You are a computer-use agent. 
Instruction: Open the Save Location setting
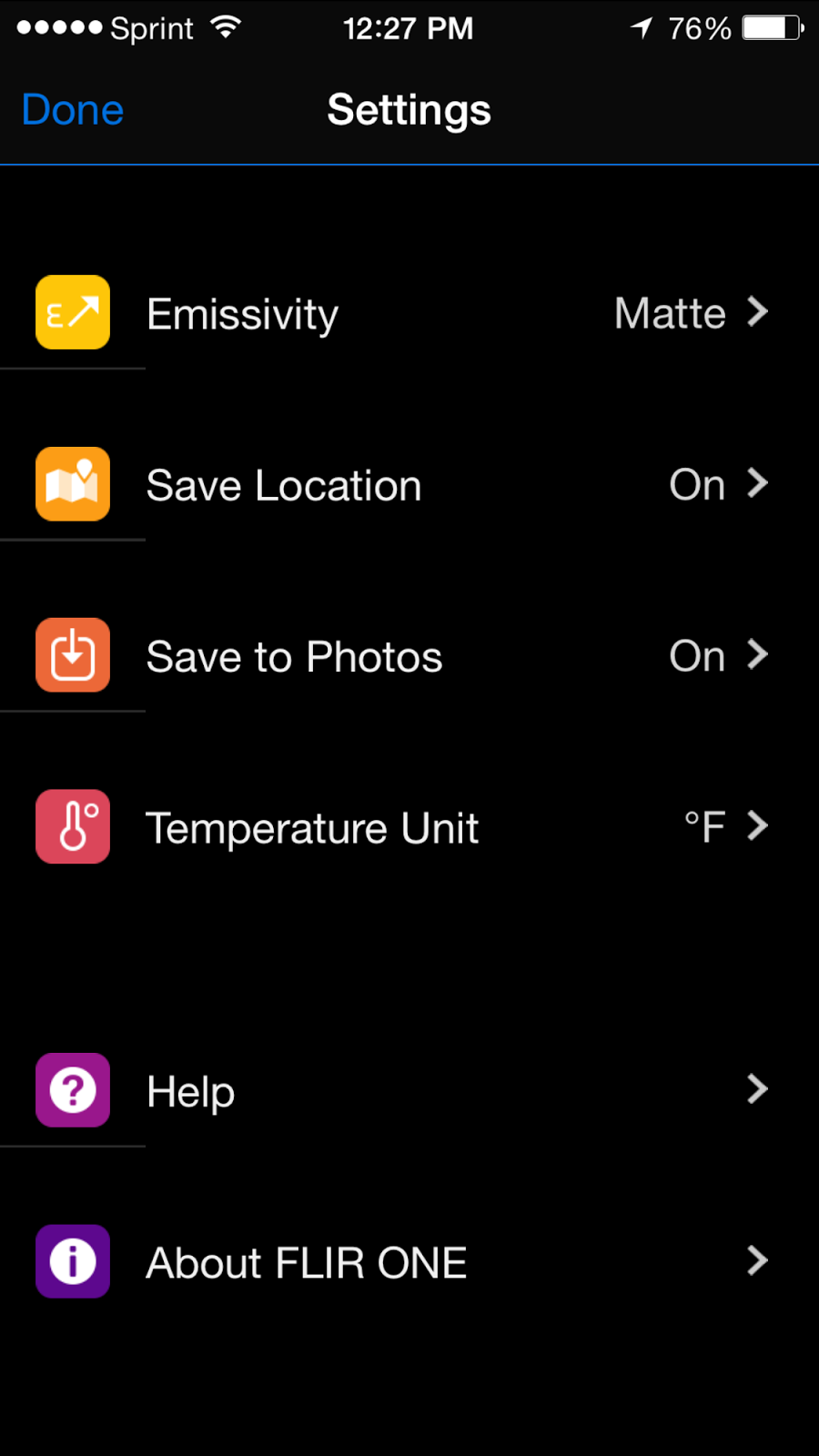[409, 484]
